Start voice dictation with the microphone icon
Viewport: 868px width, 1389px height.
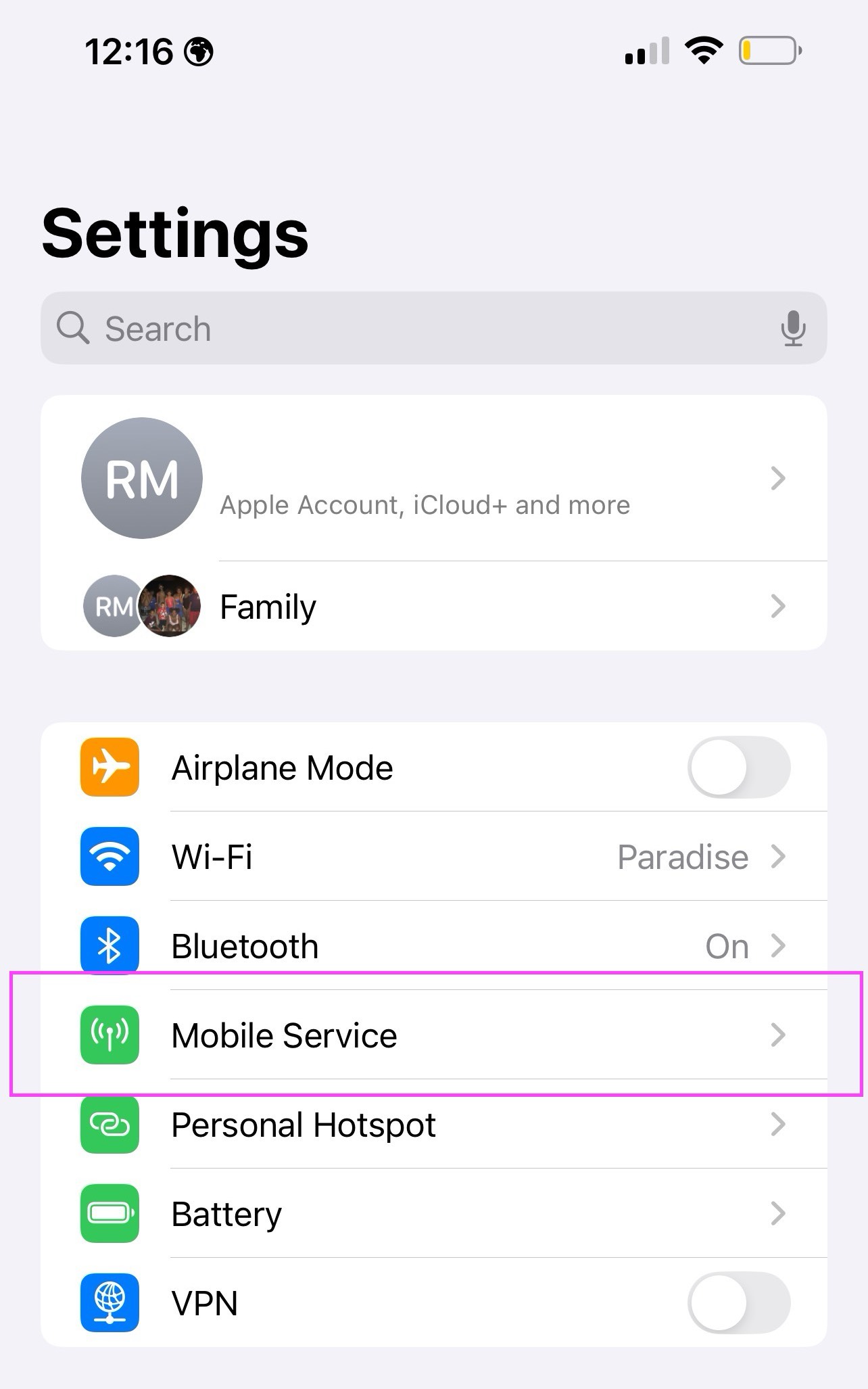(x=792, y=329)
